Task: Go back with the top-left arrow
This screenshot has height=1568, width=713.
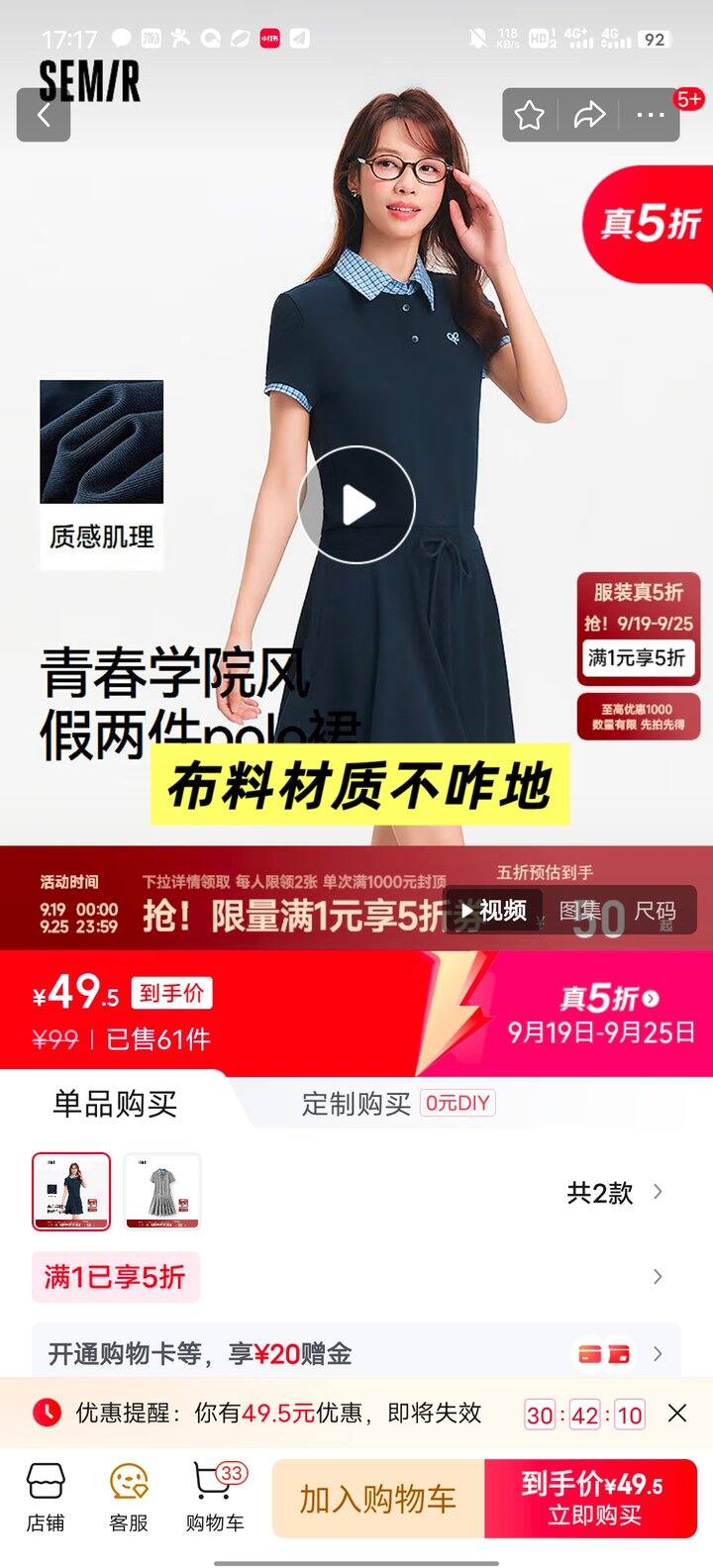Action: (x=44, y=115)
